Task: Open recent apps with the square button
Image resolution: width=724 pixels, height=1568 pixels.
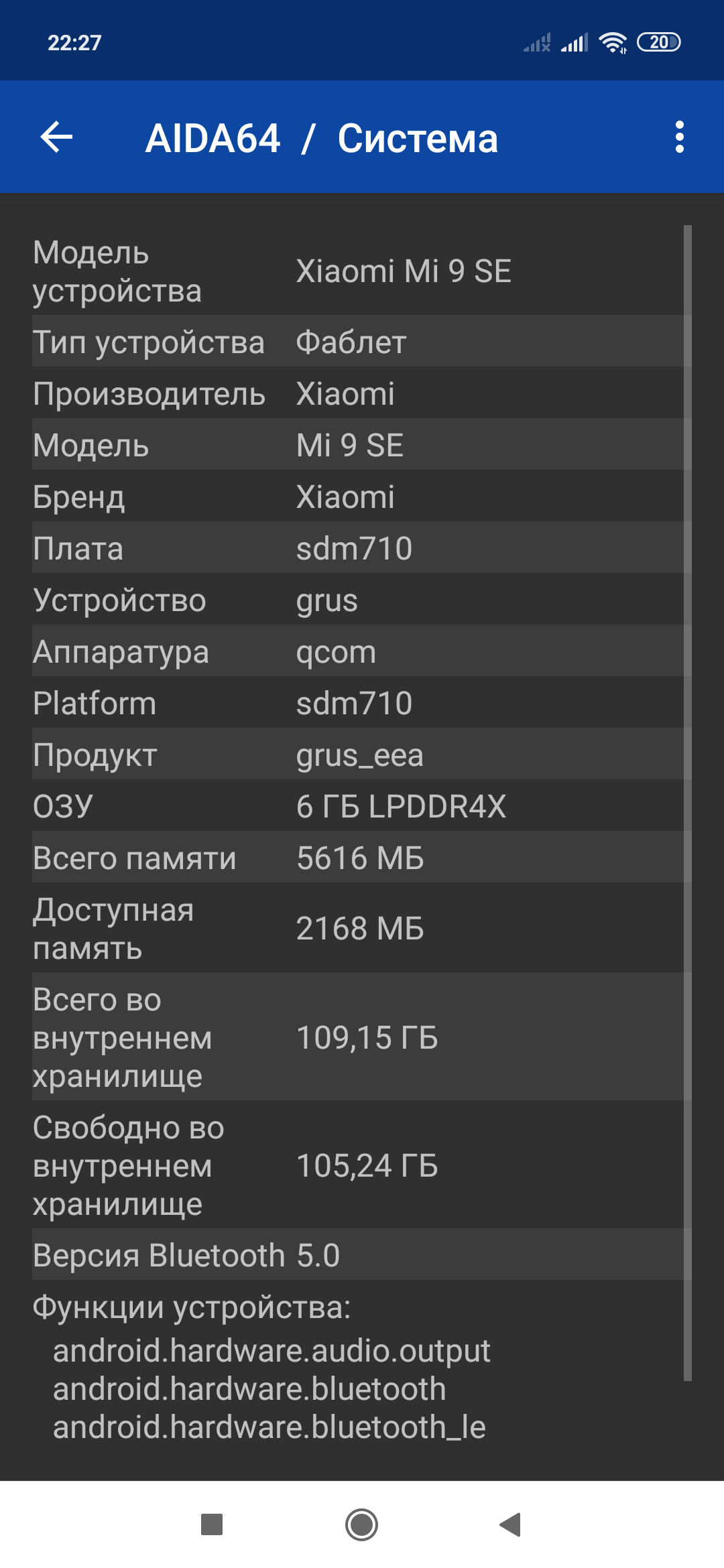Action: pyautogui.click(x=212, y=1524)
